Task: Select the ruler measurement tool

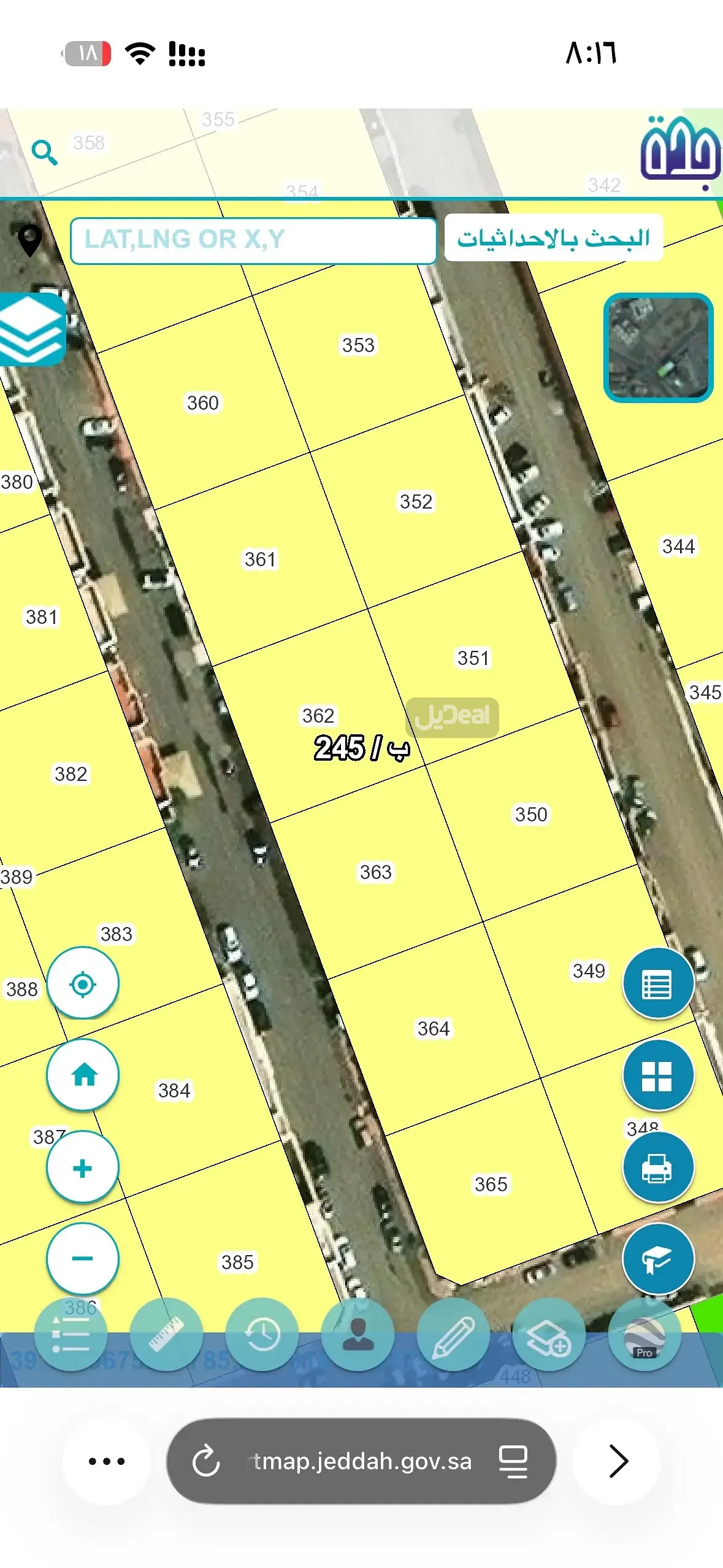Action: [x=166, y=1335]
